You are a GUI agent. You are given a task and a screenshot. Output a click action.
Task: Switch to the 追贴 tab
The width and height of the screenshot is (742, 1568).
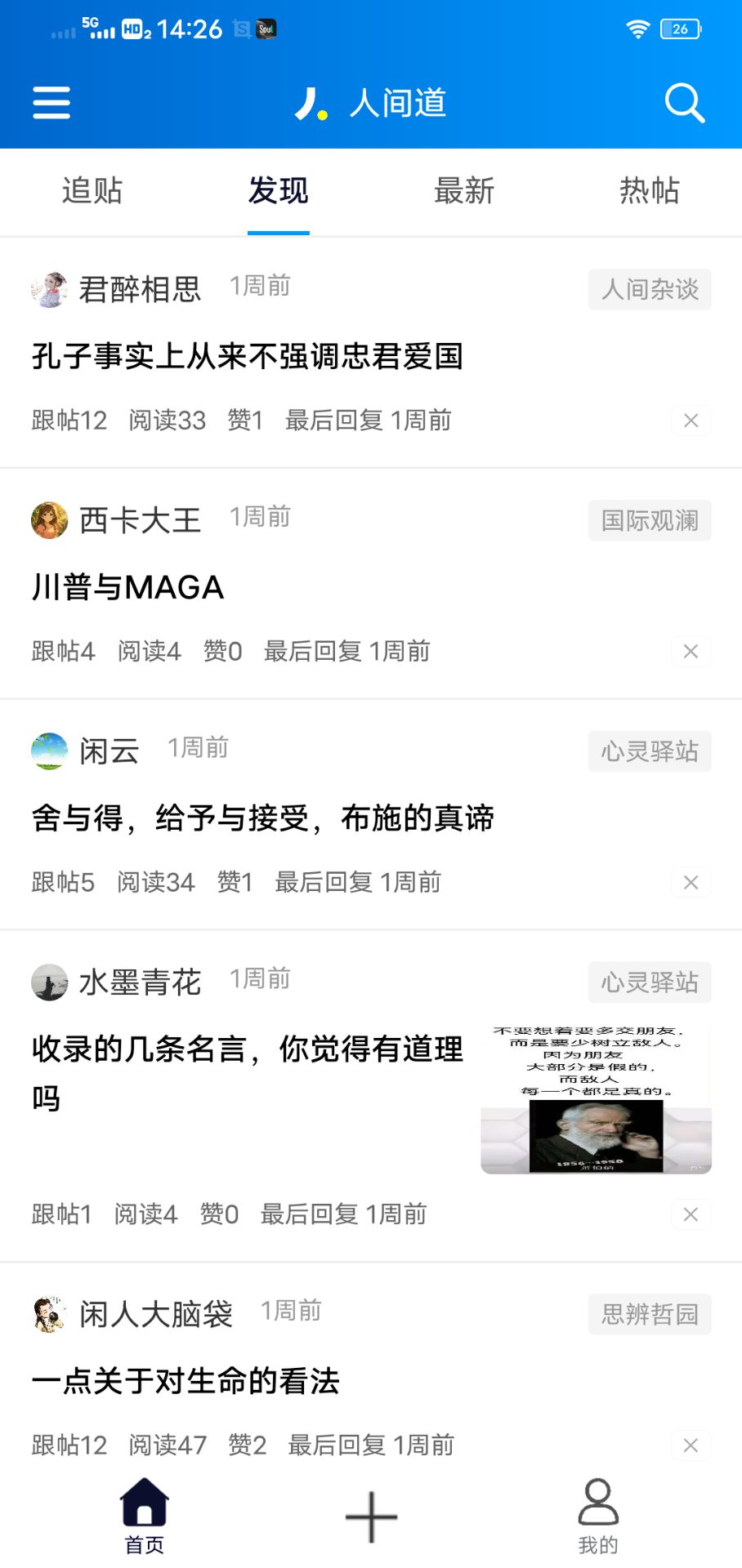pos(92,191)
